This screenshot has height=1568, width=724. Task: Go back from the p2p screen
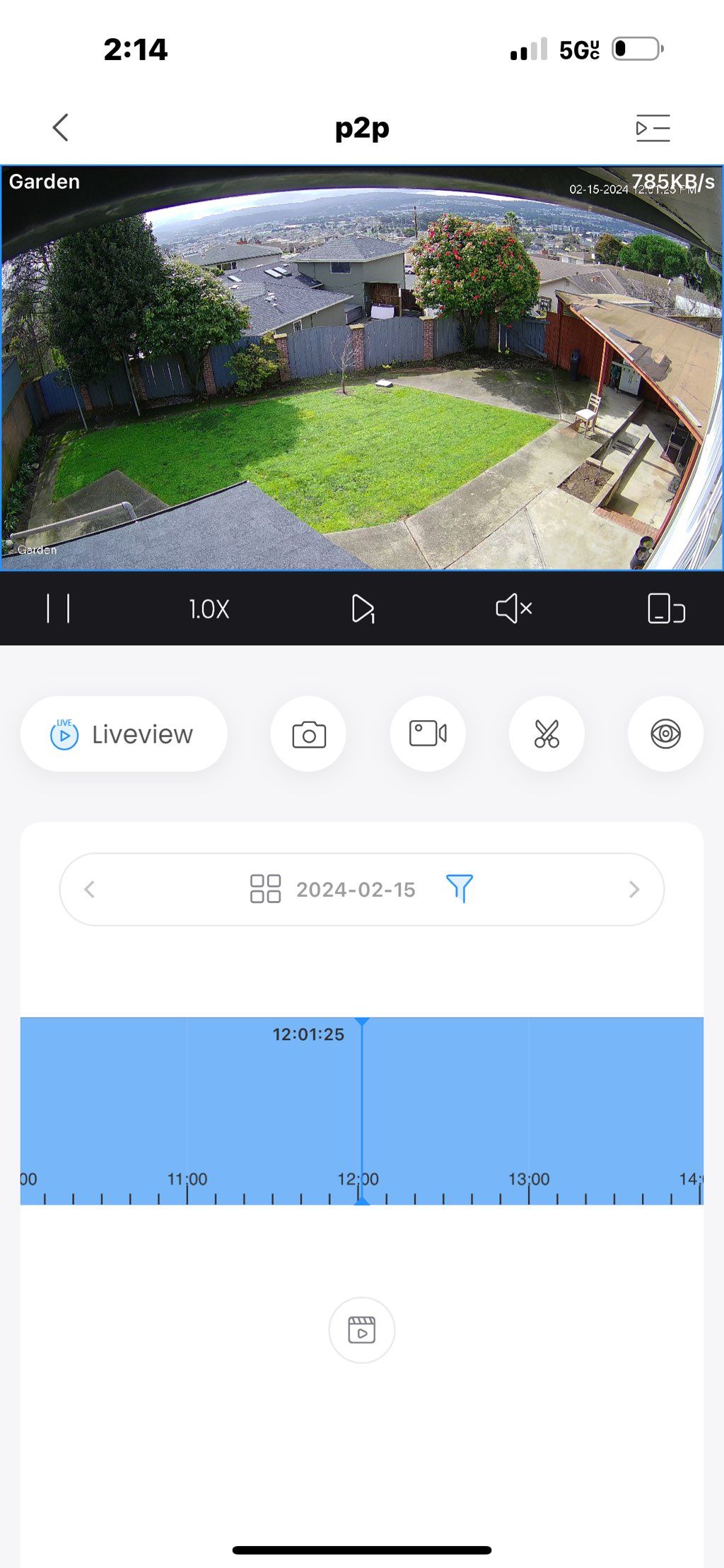tap(61, 128)
